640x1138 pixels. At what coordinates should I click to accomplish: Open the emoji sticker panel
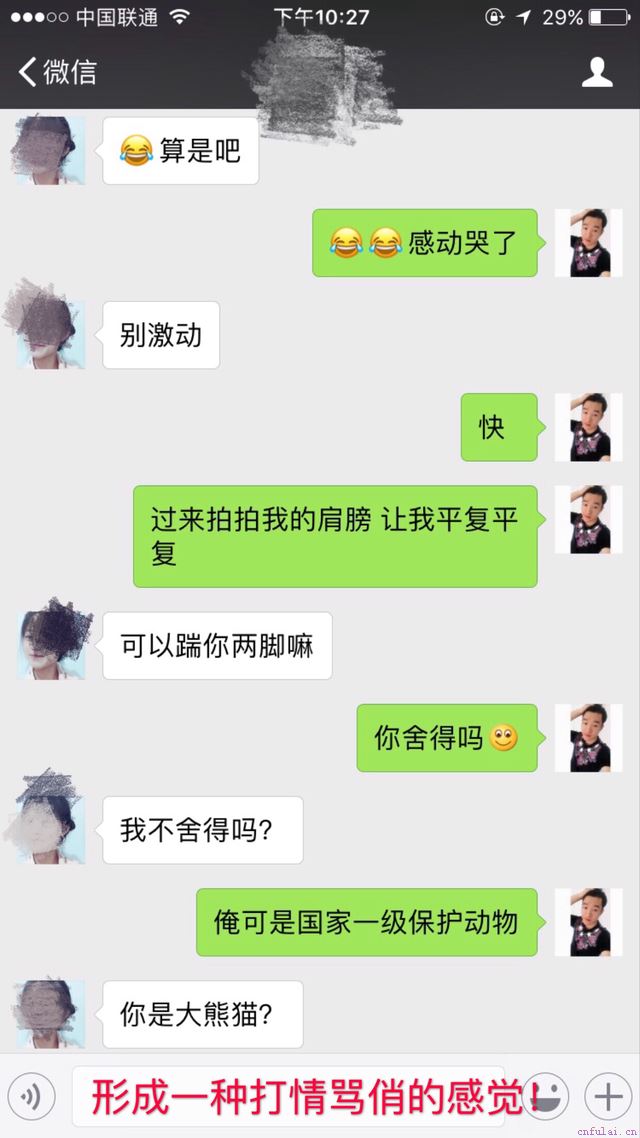(549, 1096)
